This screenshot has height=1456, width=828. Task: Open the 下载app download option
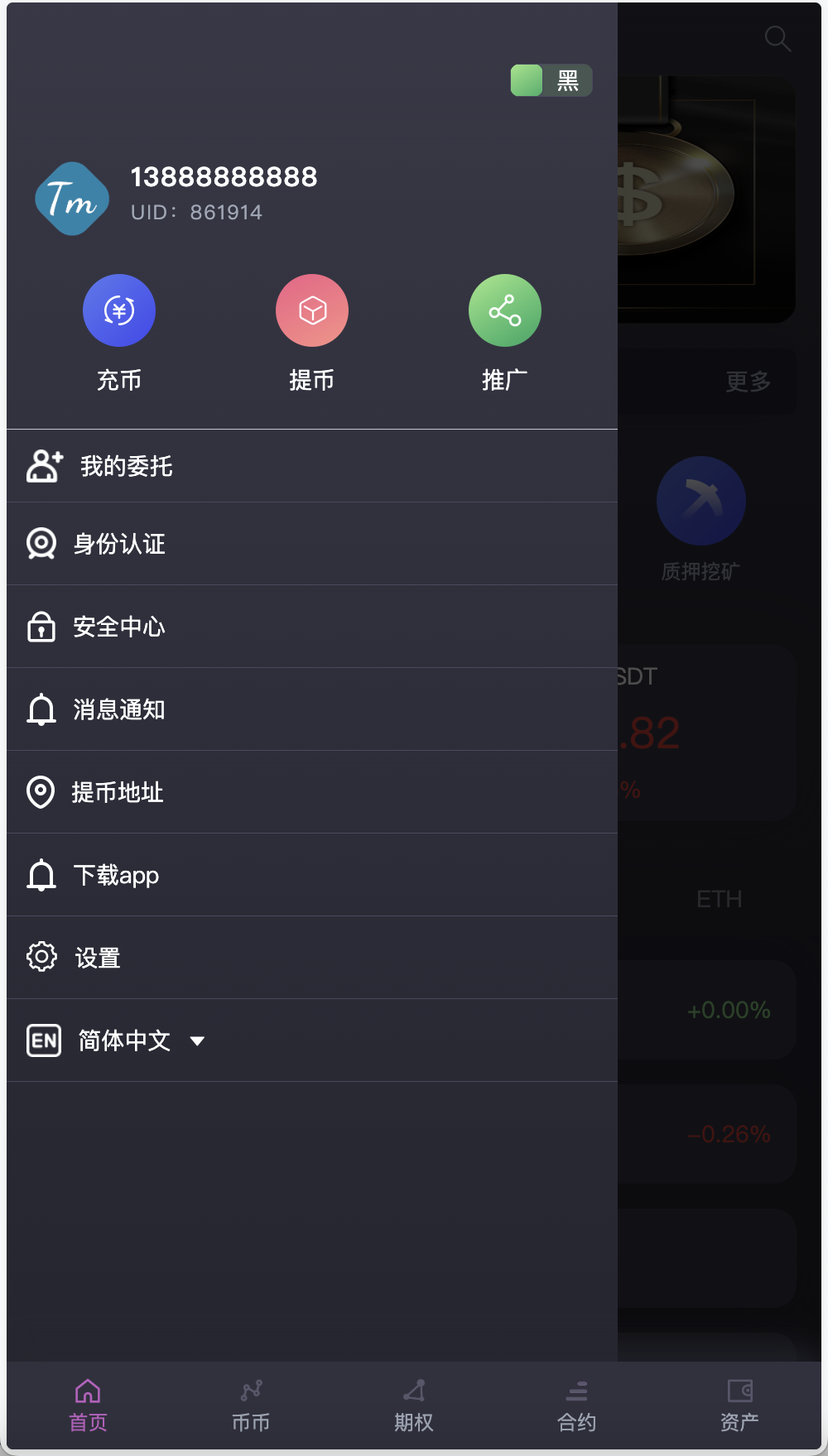click(41, 875)
